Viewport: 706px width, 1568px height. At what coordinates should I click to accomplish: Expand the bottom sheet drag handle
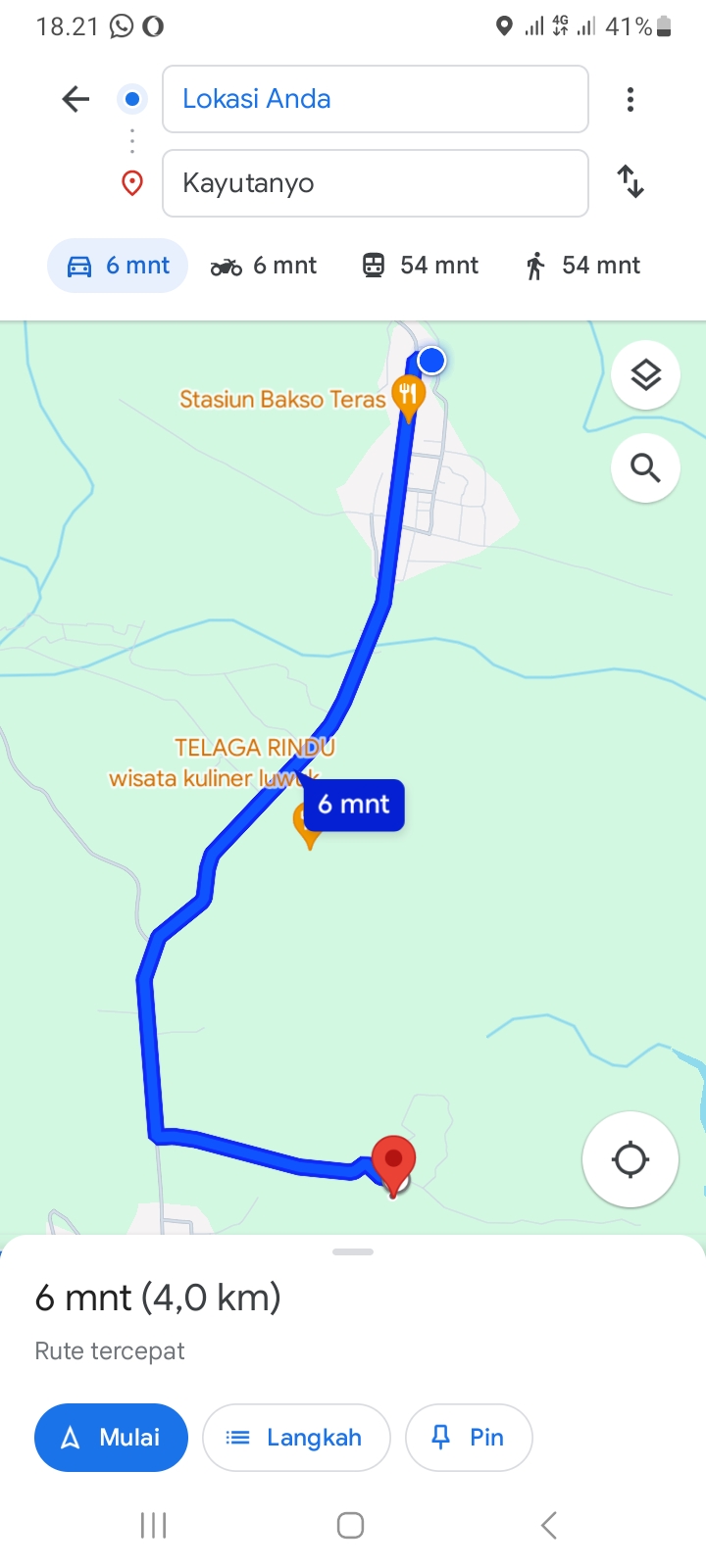pyautogui.click(x=353, y=1251)
